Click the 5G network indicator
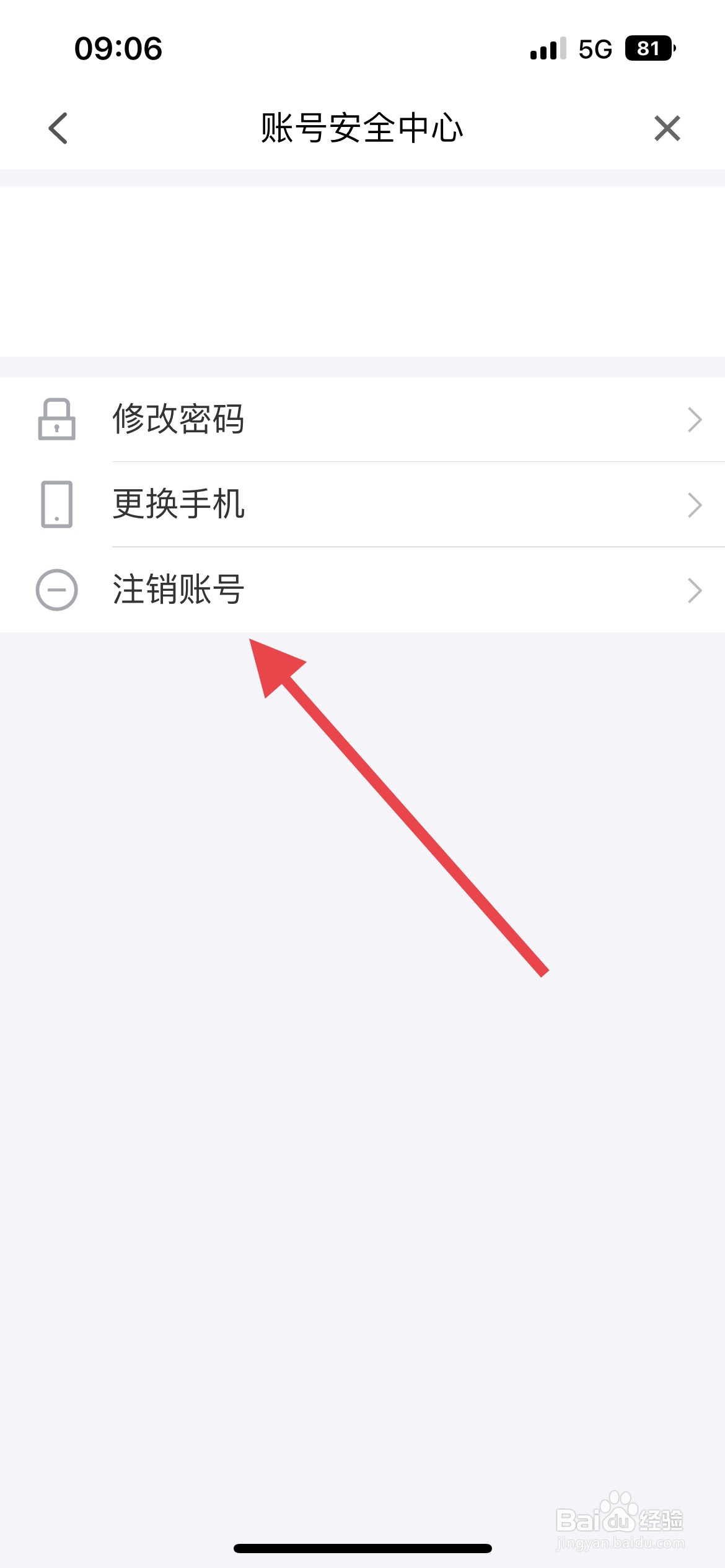The height and width of the screenshot is (1568, 725). coord(594,48)
